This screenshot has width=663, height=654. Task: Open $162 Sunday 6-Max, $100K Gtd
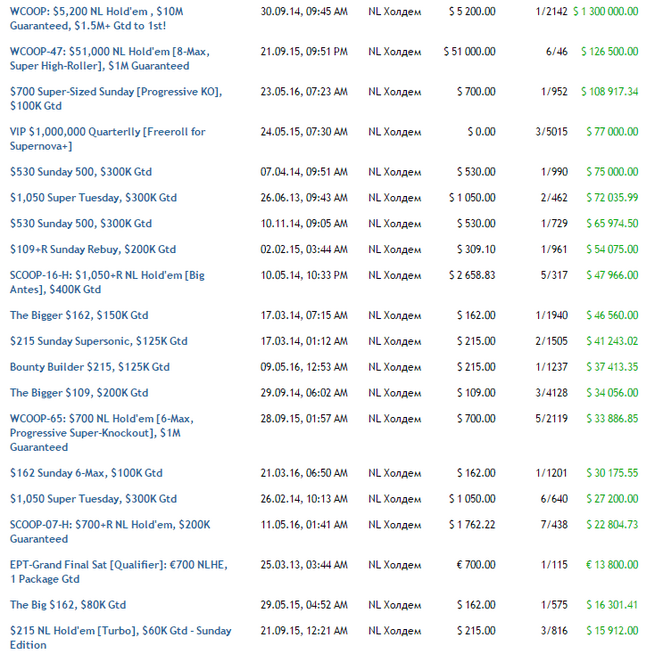click(85, 473)
